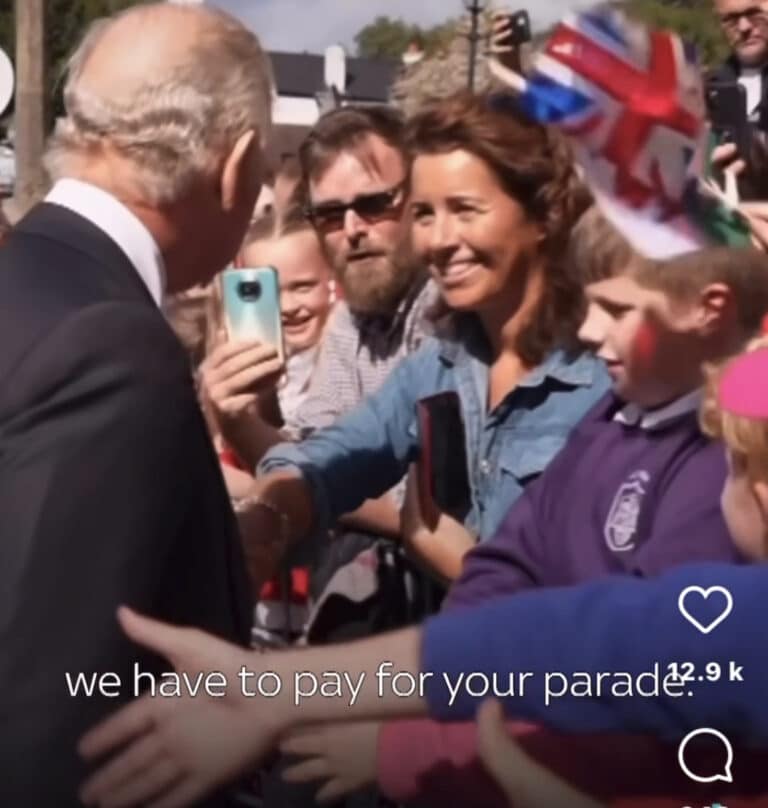Open comments with the speech bubble icon
This screenshot has height=808, width=768.
[705, 755]
